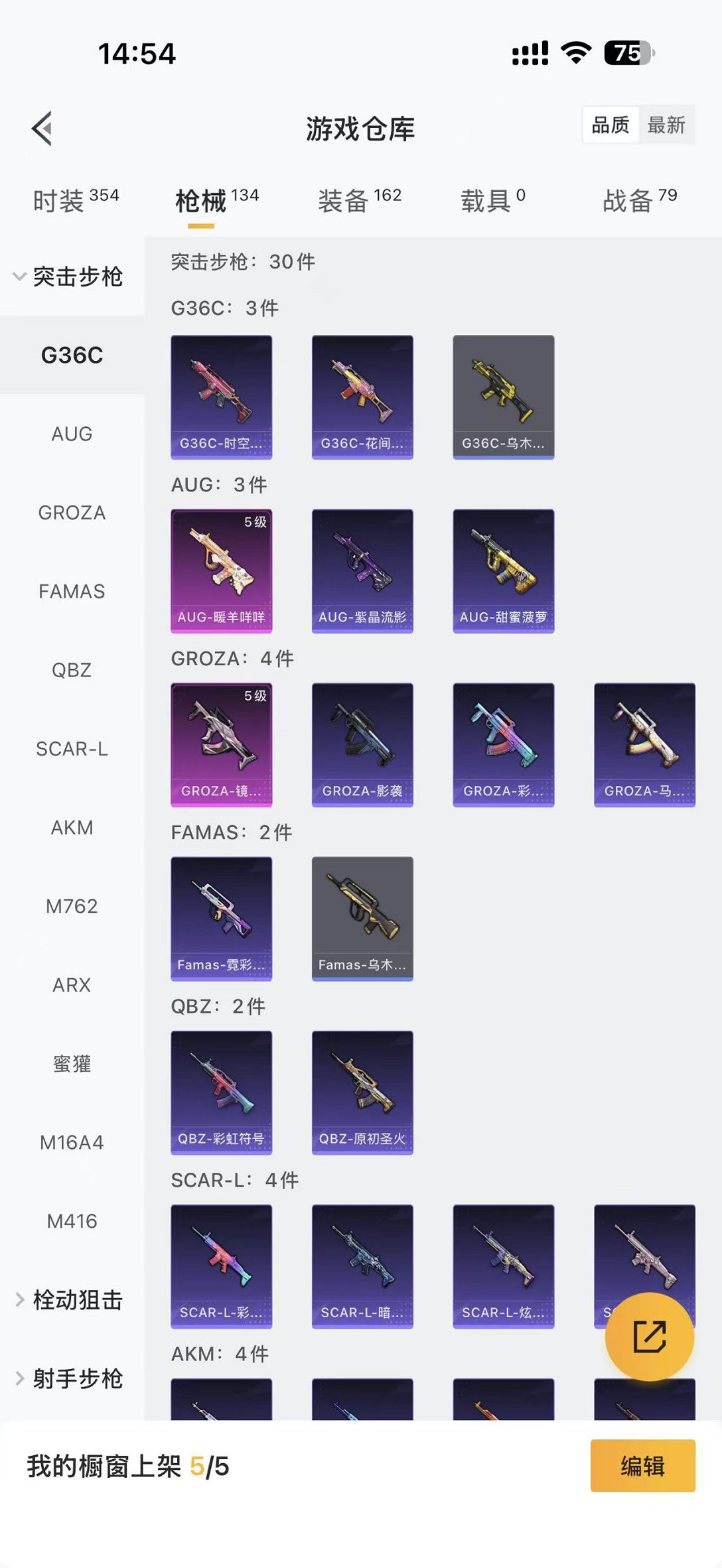Select M416 in the side list
This screenshot has height=1568, width=722.
72,1221
